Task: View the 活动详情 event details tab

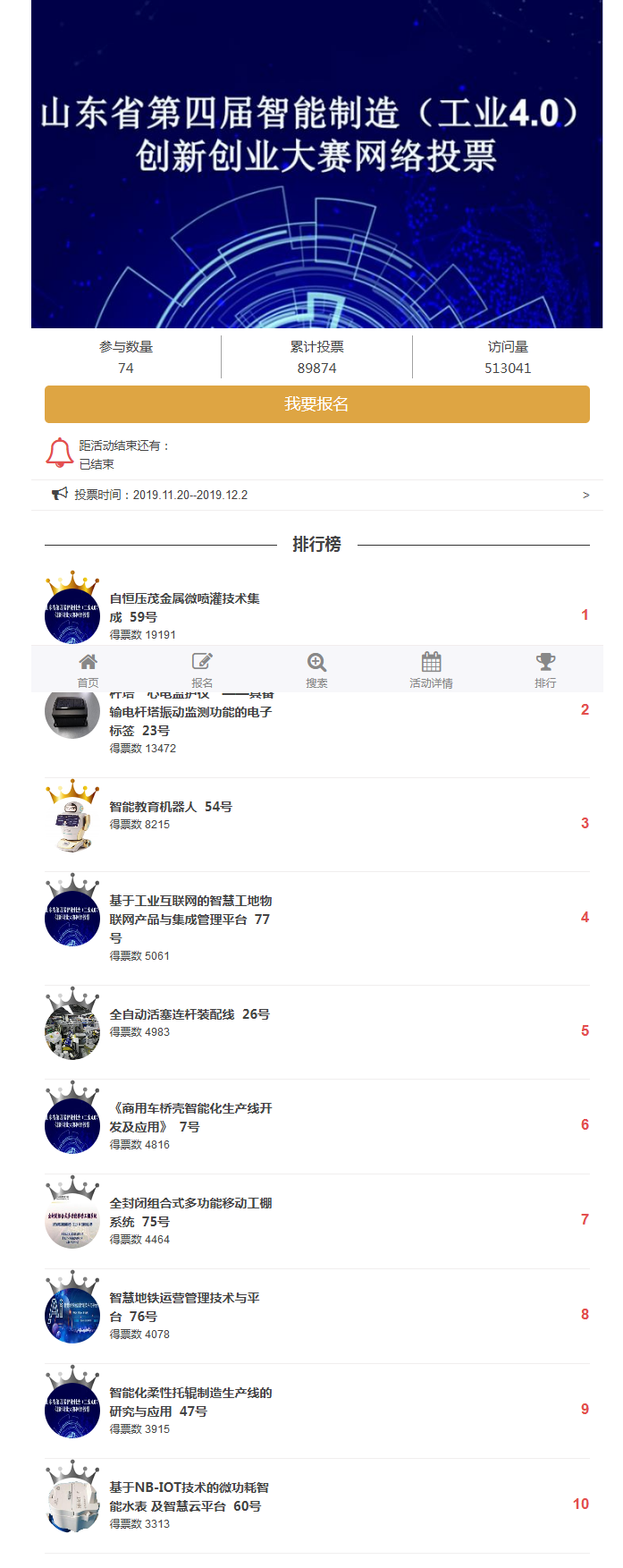Action: pyautogui.click(x=431, y=669)
